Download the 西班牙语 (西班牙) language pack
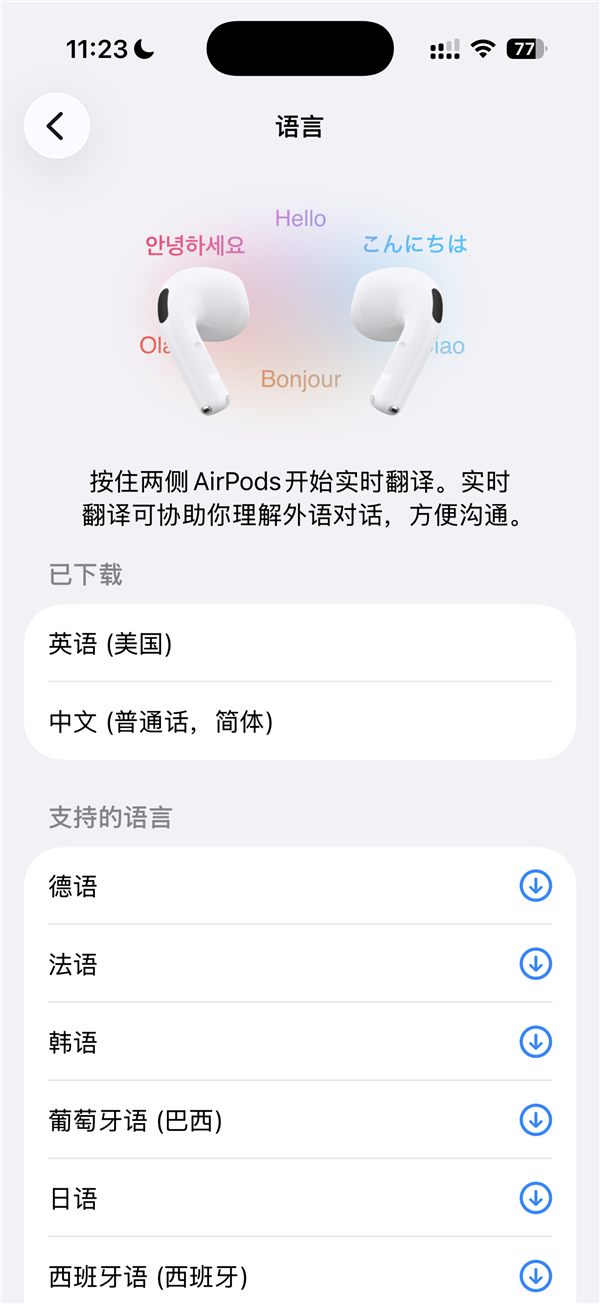This screenshot has height=1304, width=600. coord(535,1276)
